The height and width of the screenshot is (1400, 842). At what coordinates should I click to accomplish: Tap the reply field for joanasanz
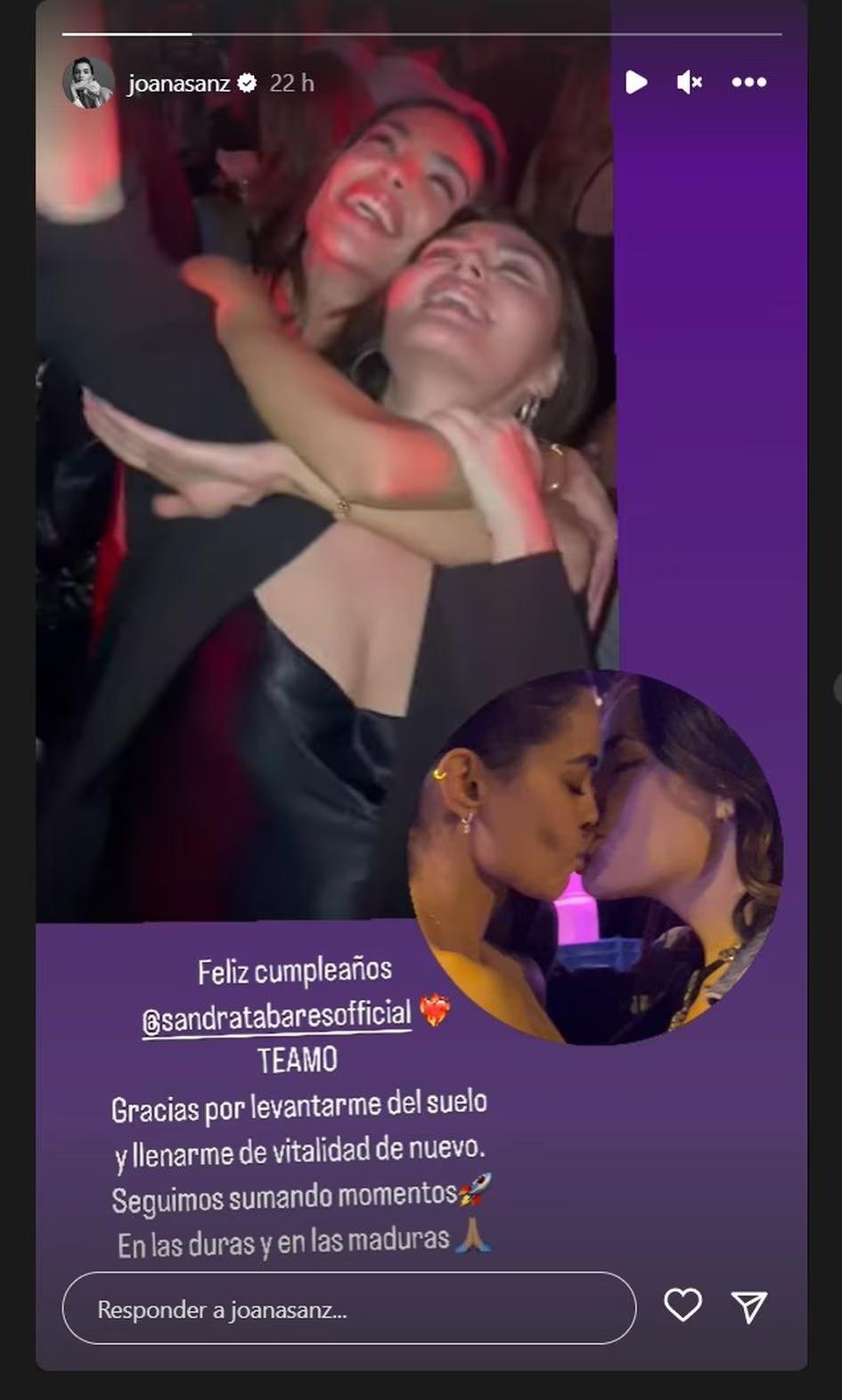point(348,1308)
